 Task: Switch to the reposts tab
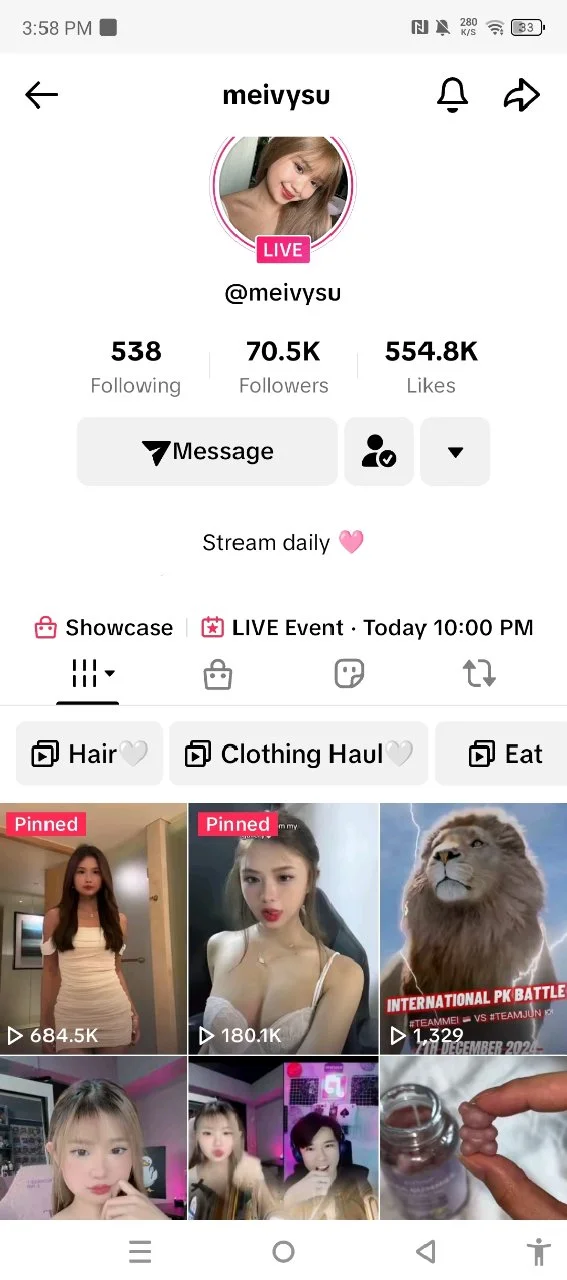pos(479,675)
